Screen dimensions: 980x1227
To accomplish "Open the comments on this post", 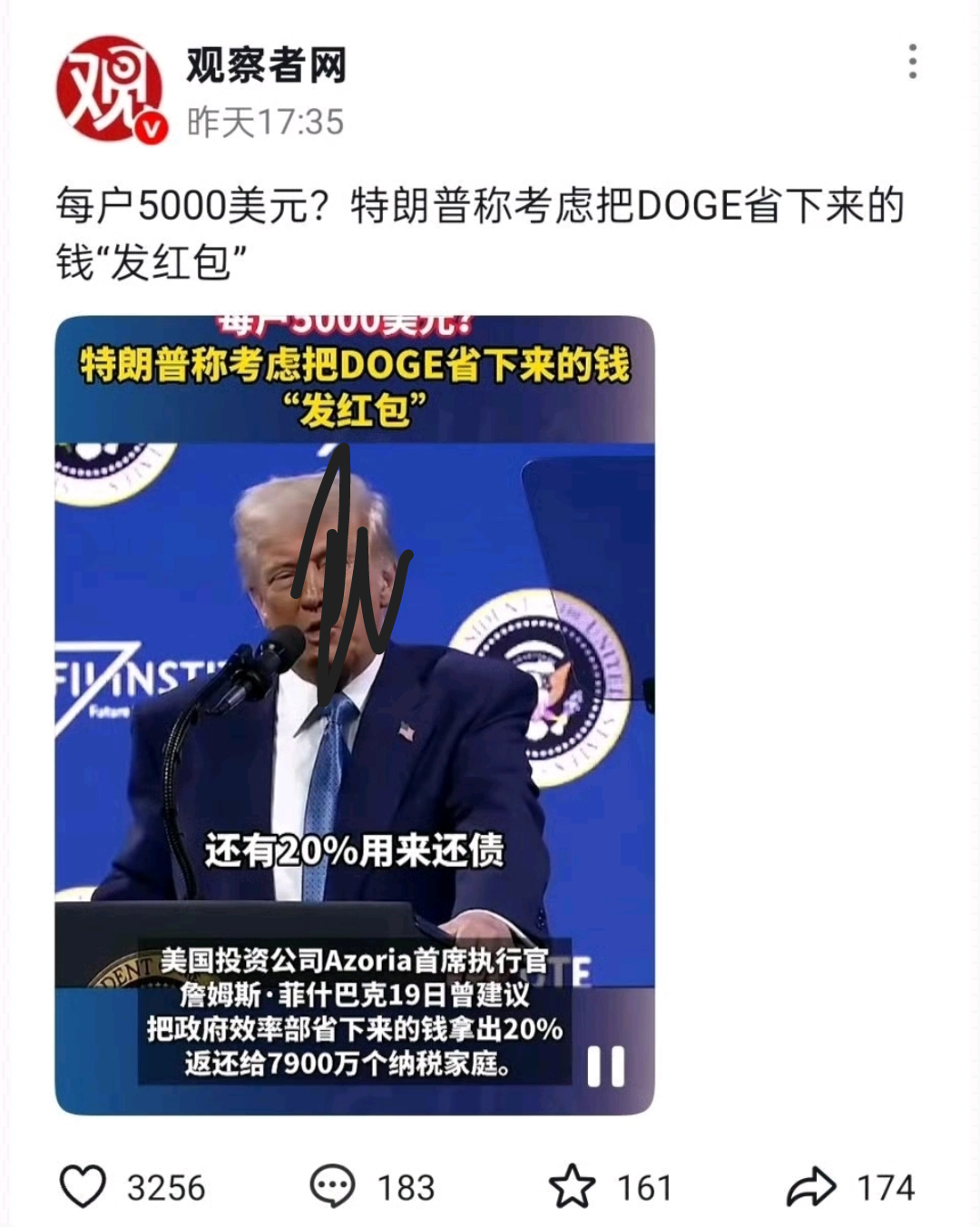I will click(x=333, y=1187).
